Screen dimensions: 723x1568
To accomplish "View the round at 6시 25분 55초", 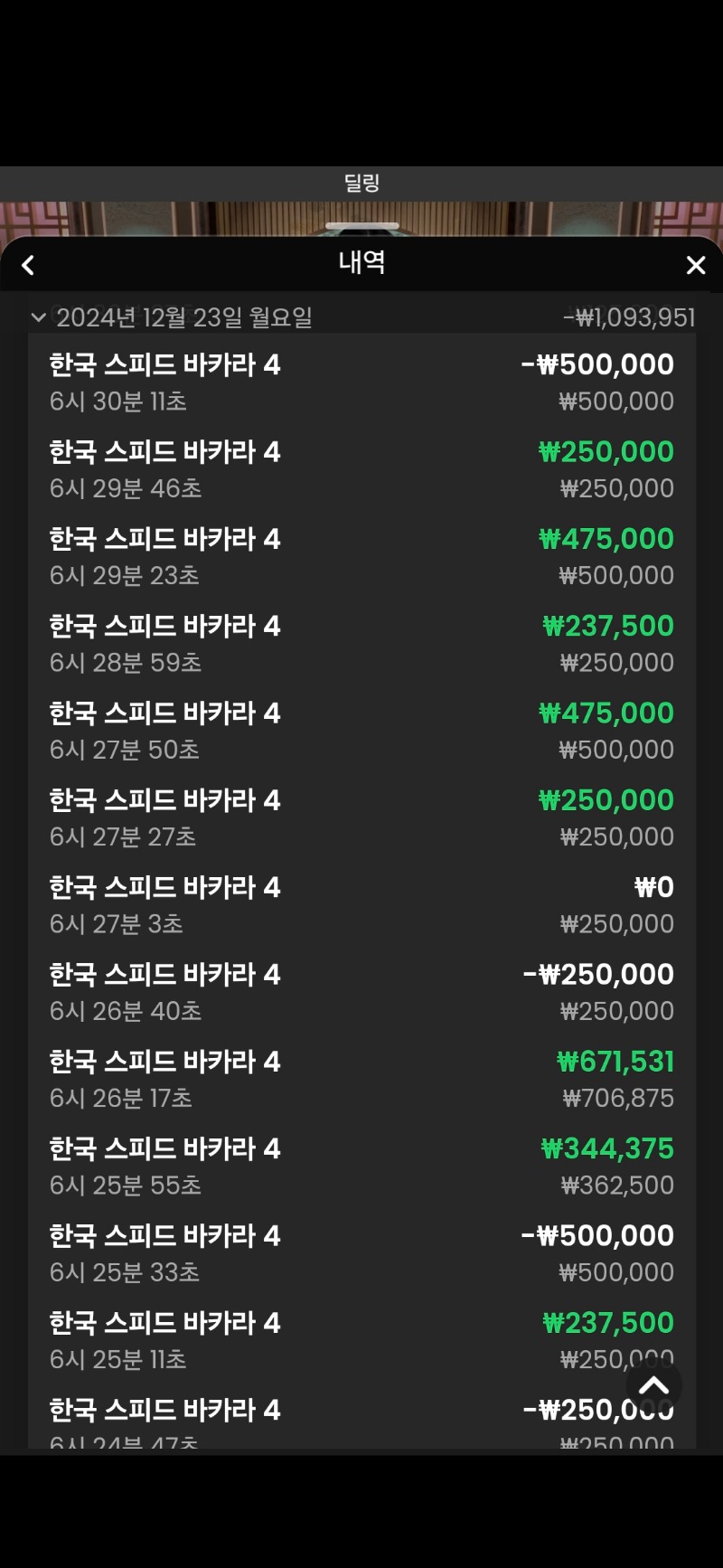I will [361, 1167].
